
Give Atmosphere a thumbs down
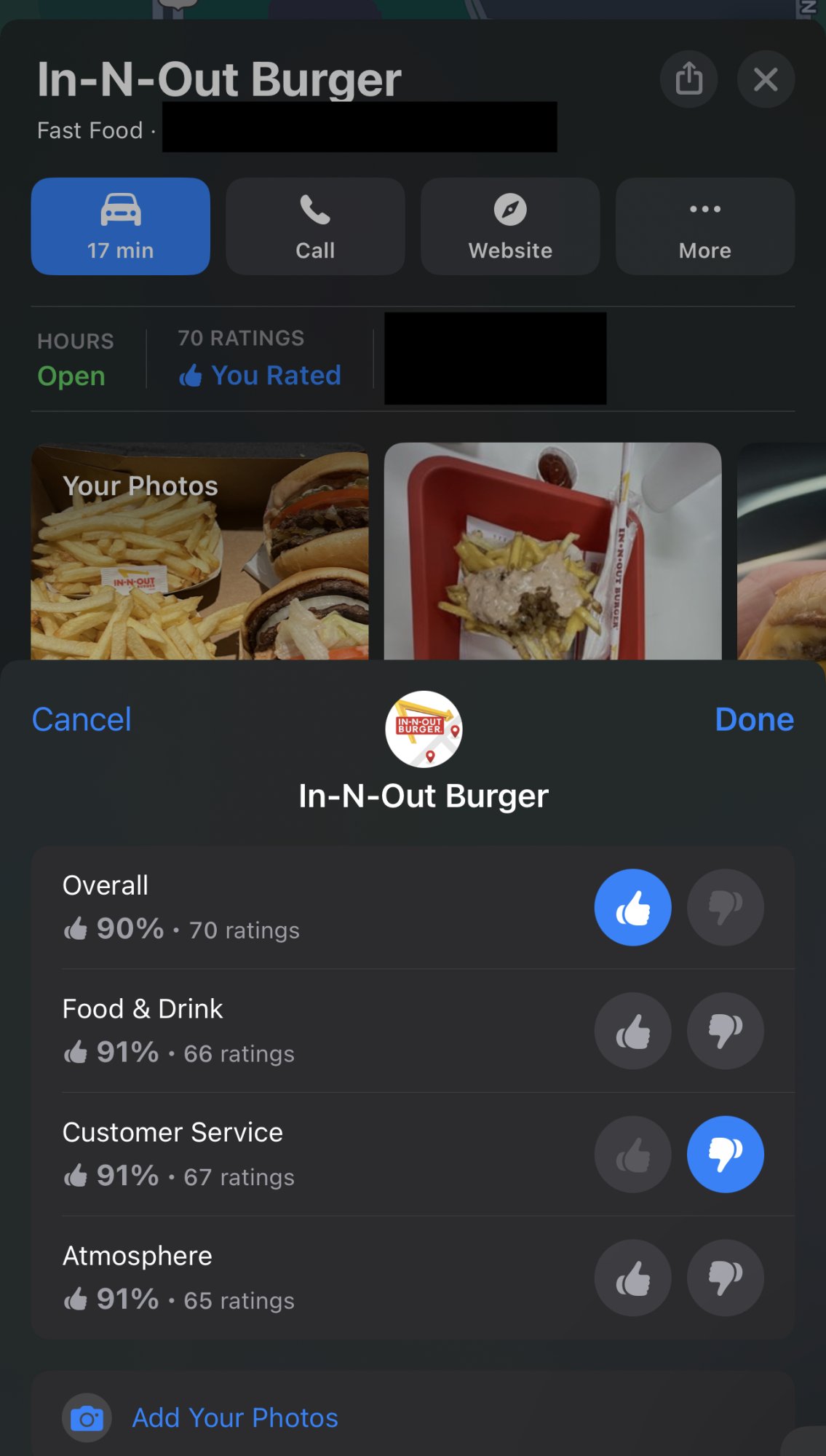pos(725,1278)
